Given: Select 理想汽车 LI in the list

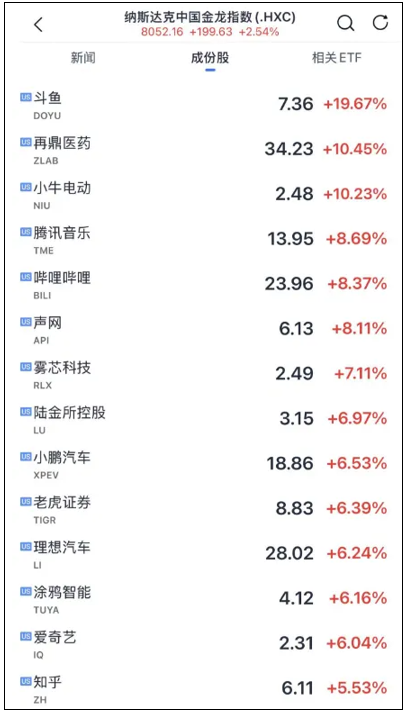Looking at the screenshot, I should tap(204, 554).
